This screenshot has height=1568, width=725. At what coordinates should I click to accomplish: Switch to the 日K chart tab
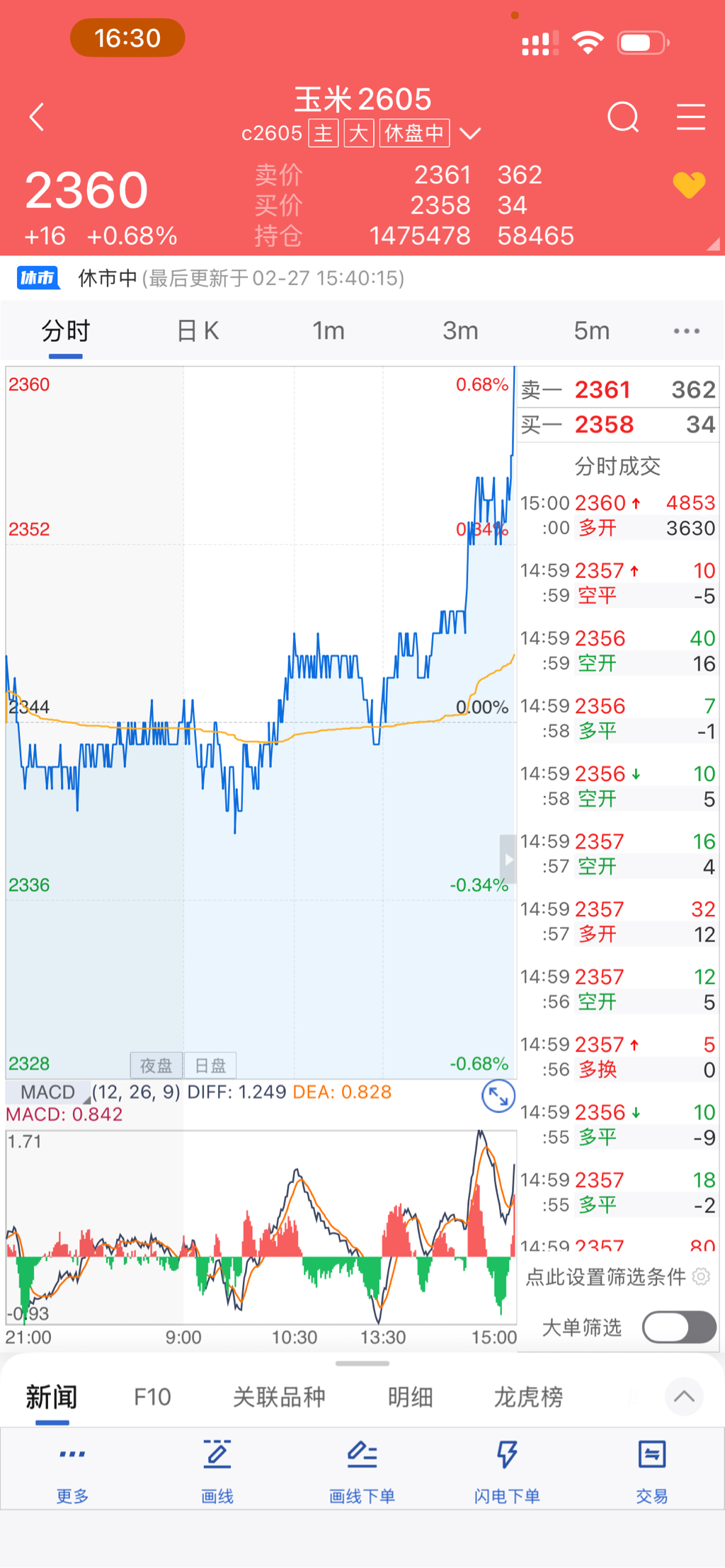[198, 331]
